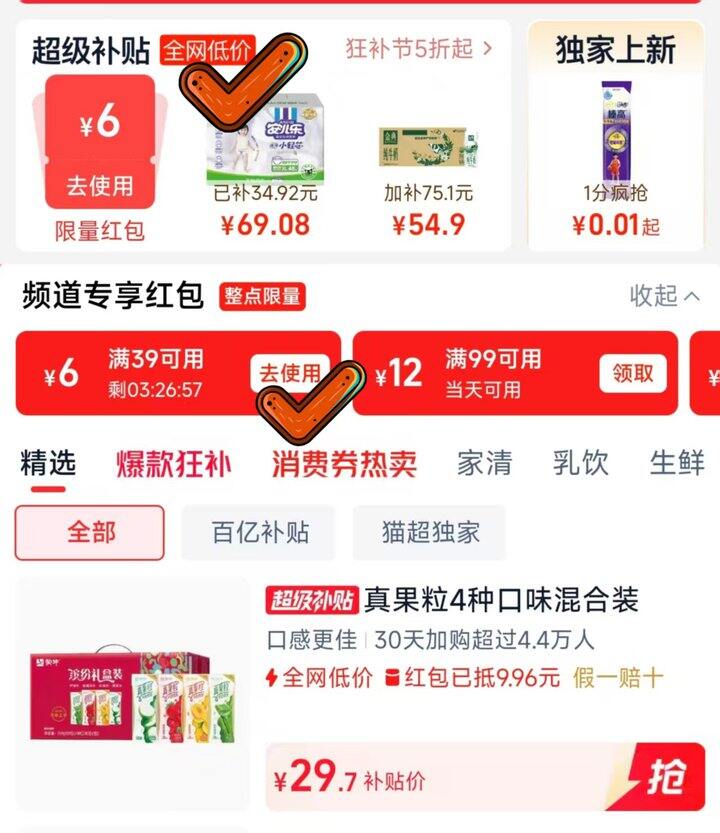Open the 独家上新 ¥0.01 deal card
Image resolution: width=720 pixels, height=833 pixels.
[x=616, y=135]
